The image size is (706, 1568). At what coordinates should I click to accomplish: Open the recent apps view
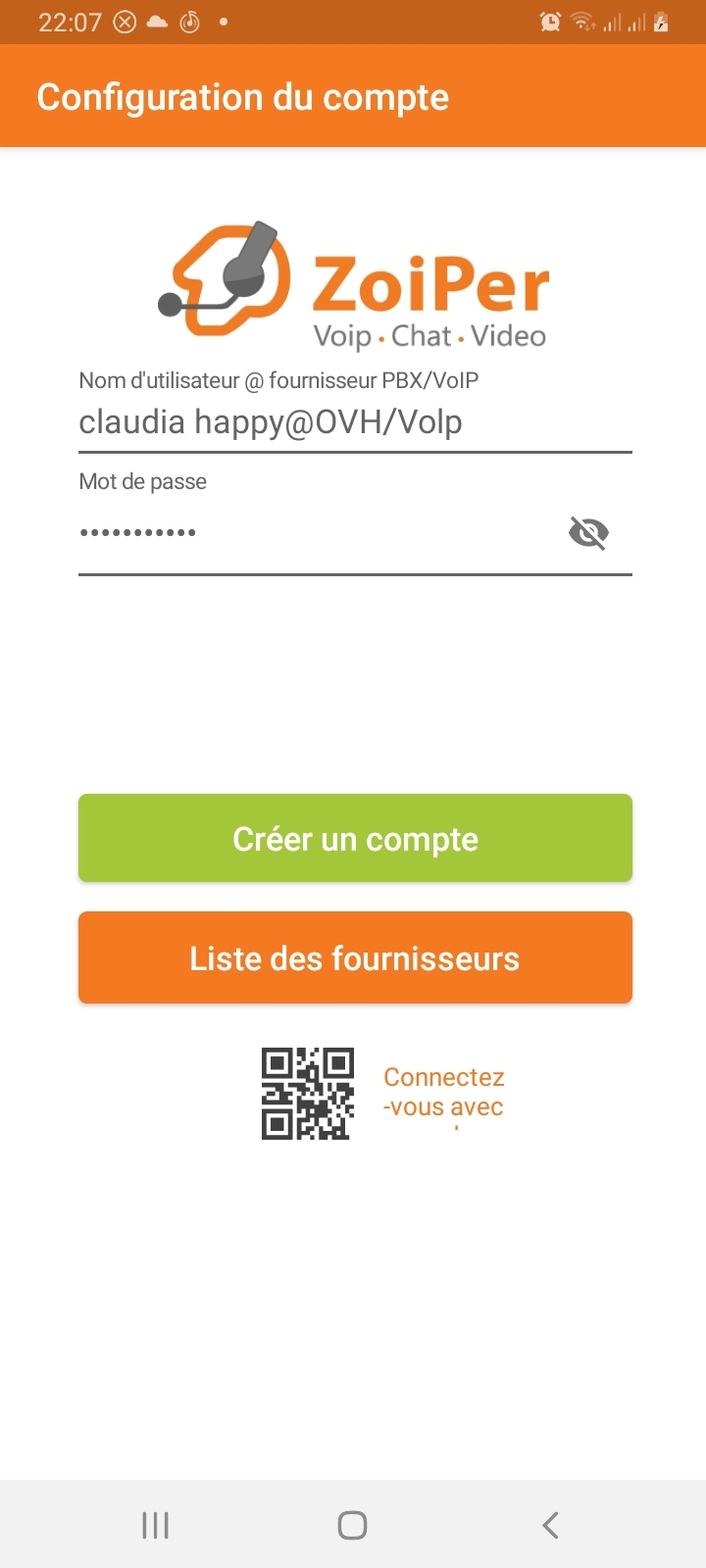tap(156, 1525)
